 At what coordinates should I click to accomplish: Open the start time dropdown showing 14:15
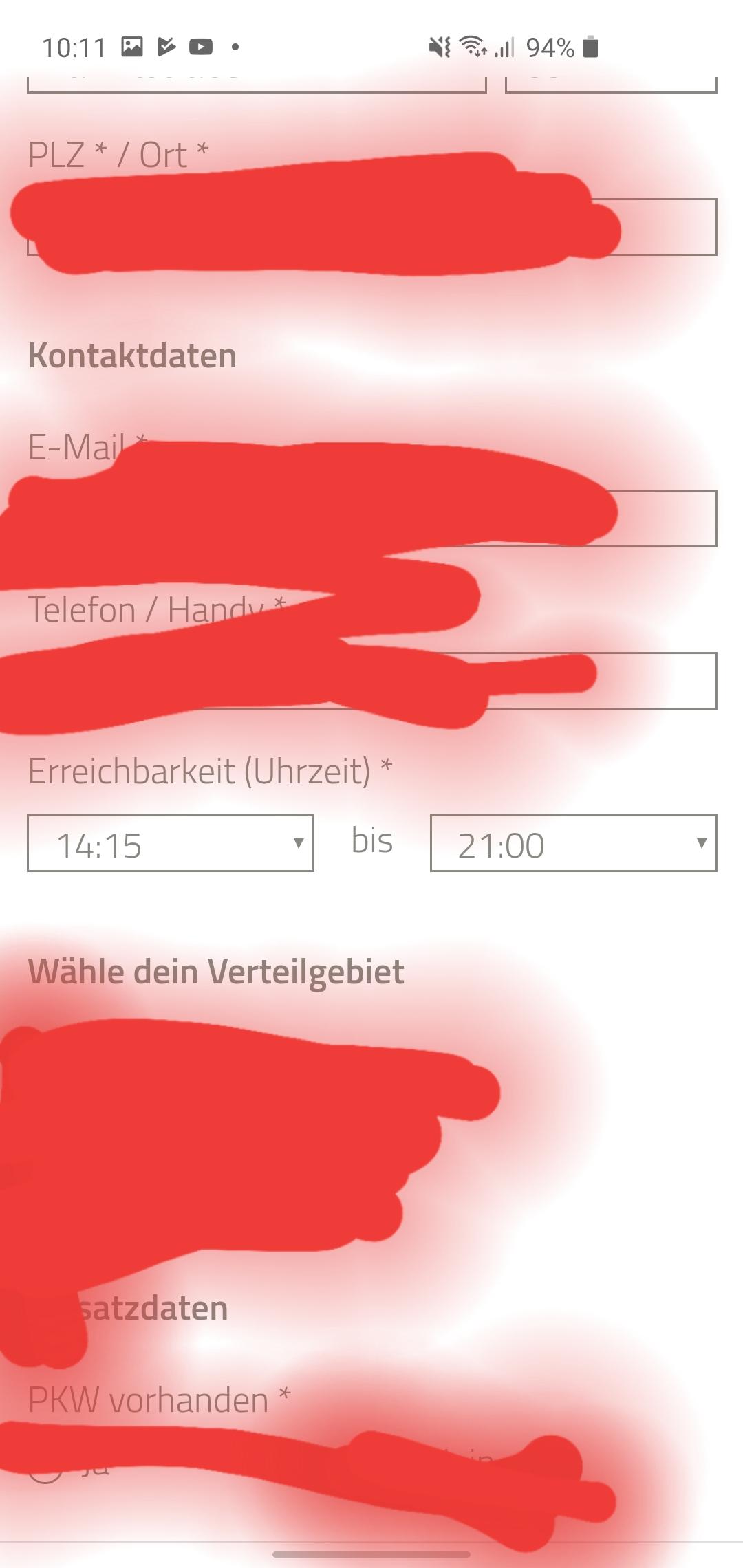(171, 843)
